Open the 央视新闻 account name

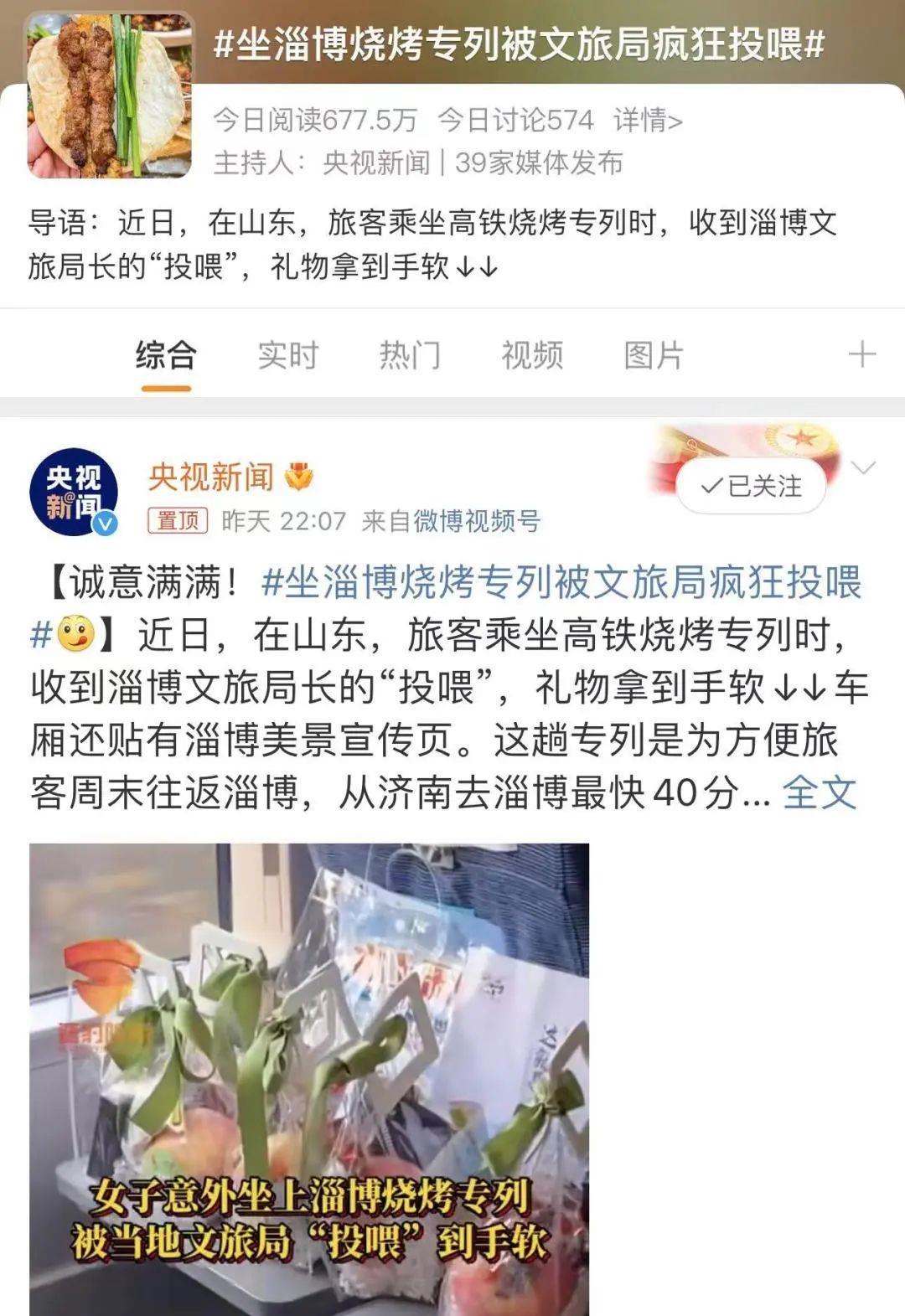click(211, 477)
